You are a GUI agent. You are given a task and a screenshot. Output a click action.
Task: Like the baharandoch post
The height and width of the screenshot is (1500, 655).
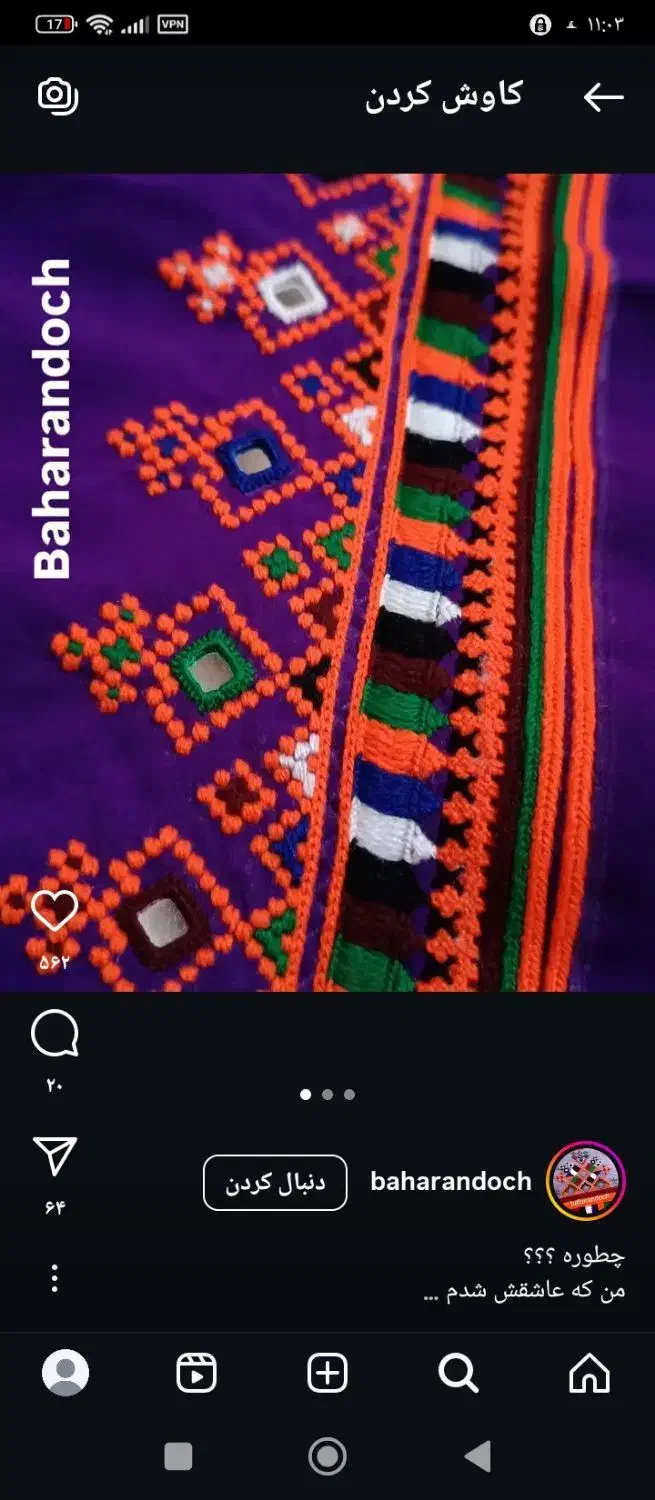tap(54, 911)
